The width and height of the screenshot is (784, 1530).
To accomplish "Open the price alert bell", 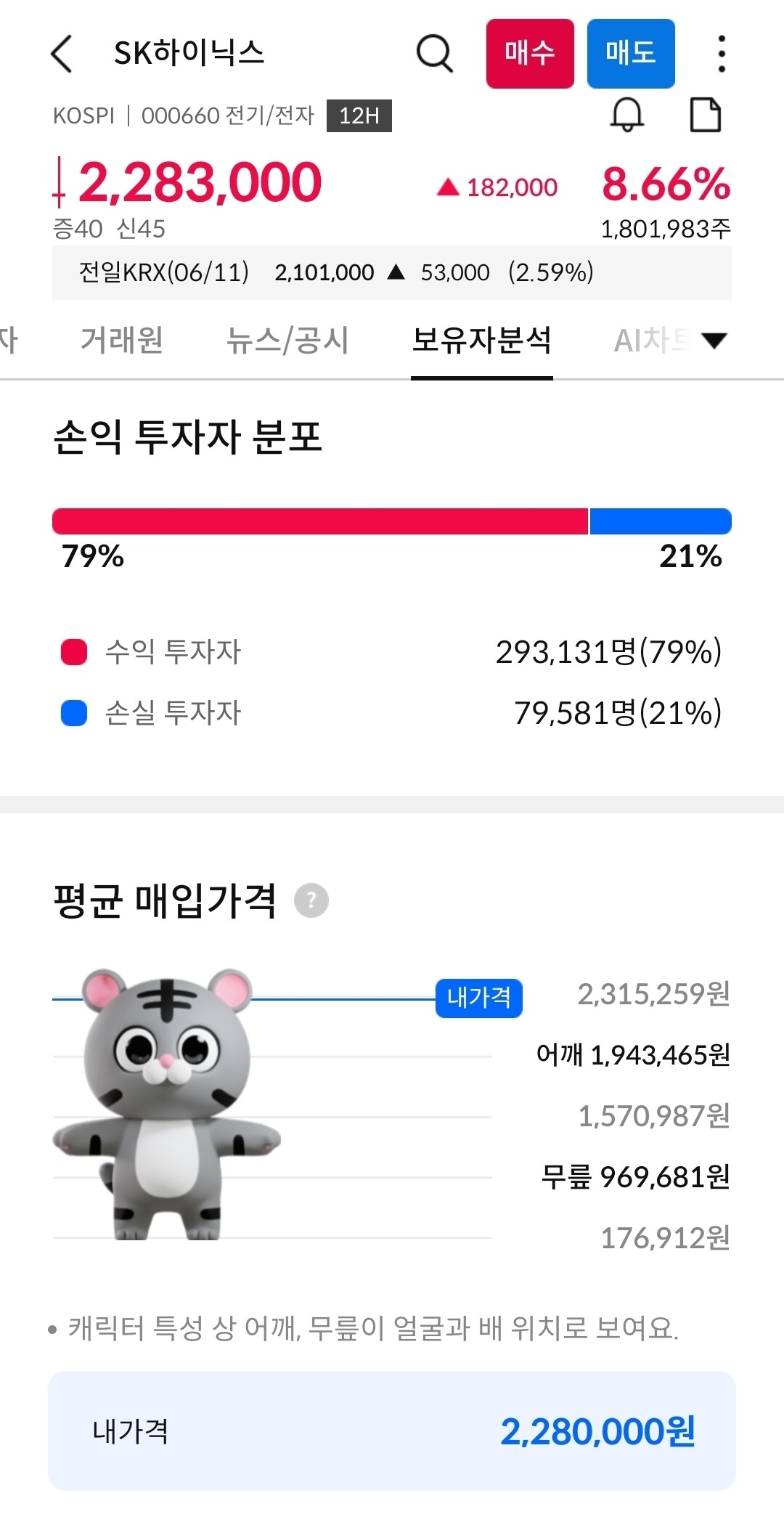I will 627,115.
